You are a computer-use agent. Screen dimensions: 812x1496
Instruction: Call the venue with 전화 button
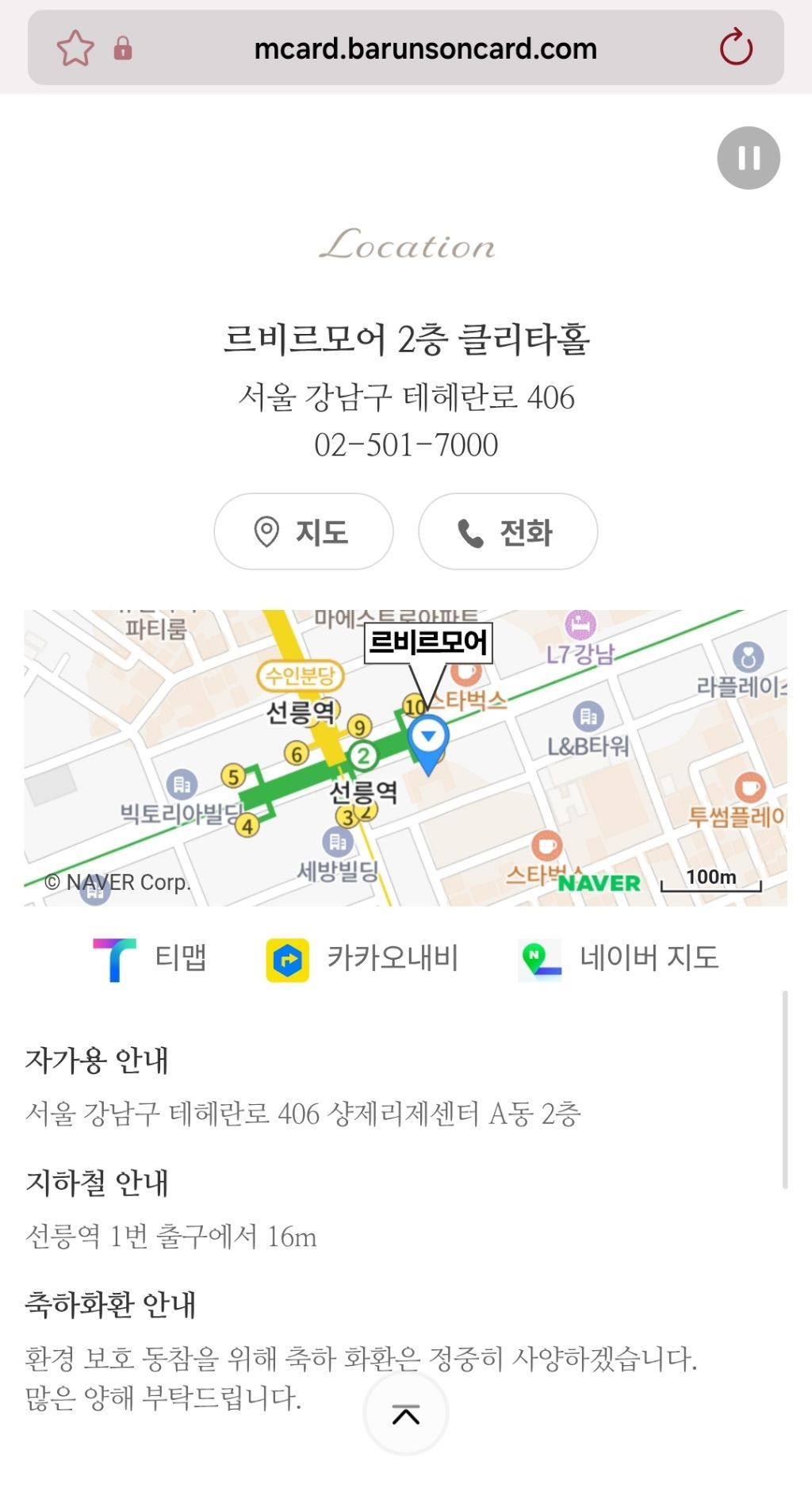507,531
